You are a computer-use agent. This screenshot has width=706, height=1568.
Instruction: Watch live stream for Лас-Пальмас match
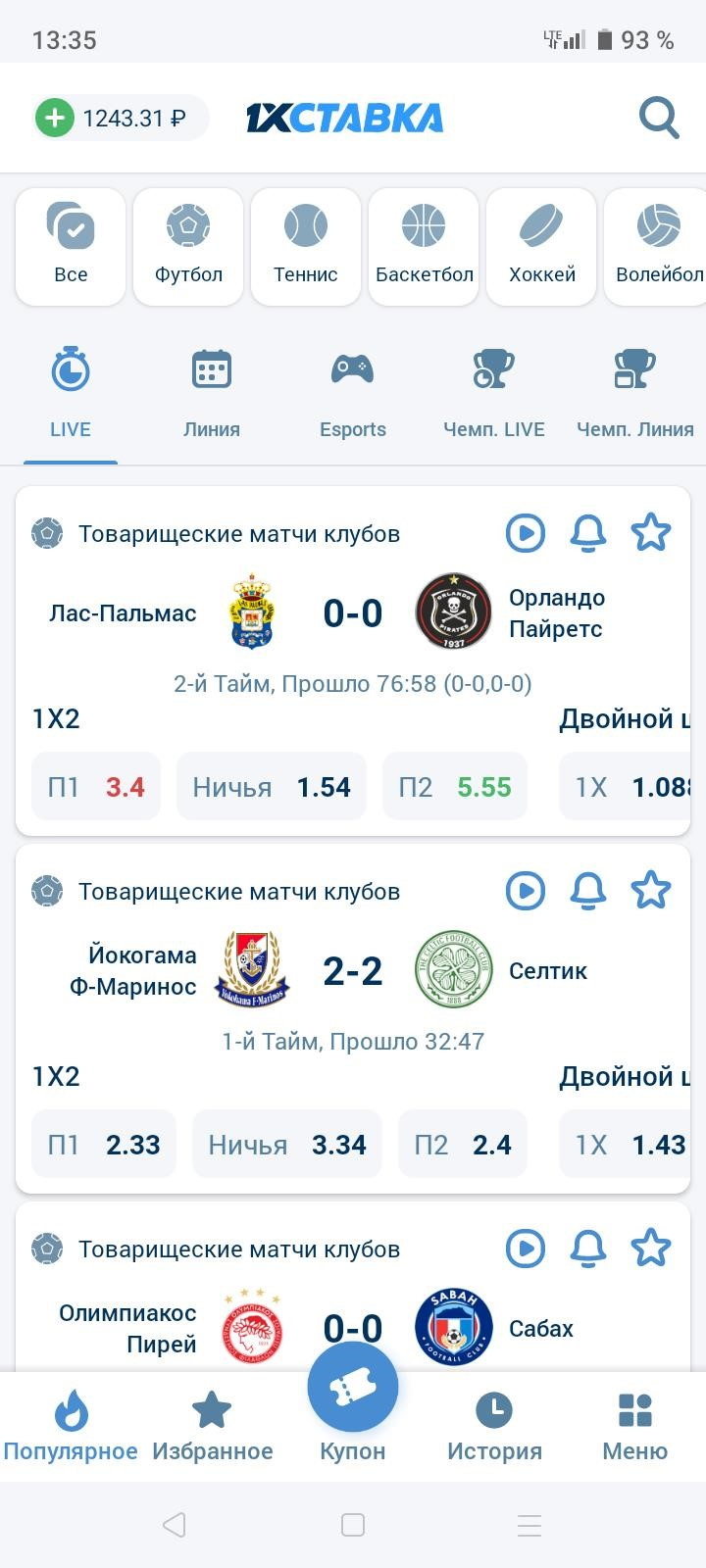click(x=526, y=533)
